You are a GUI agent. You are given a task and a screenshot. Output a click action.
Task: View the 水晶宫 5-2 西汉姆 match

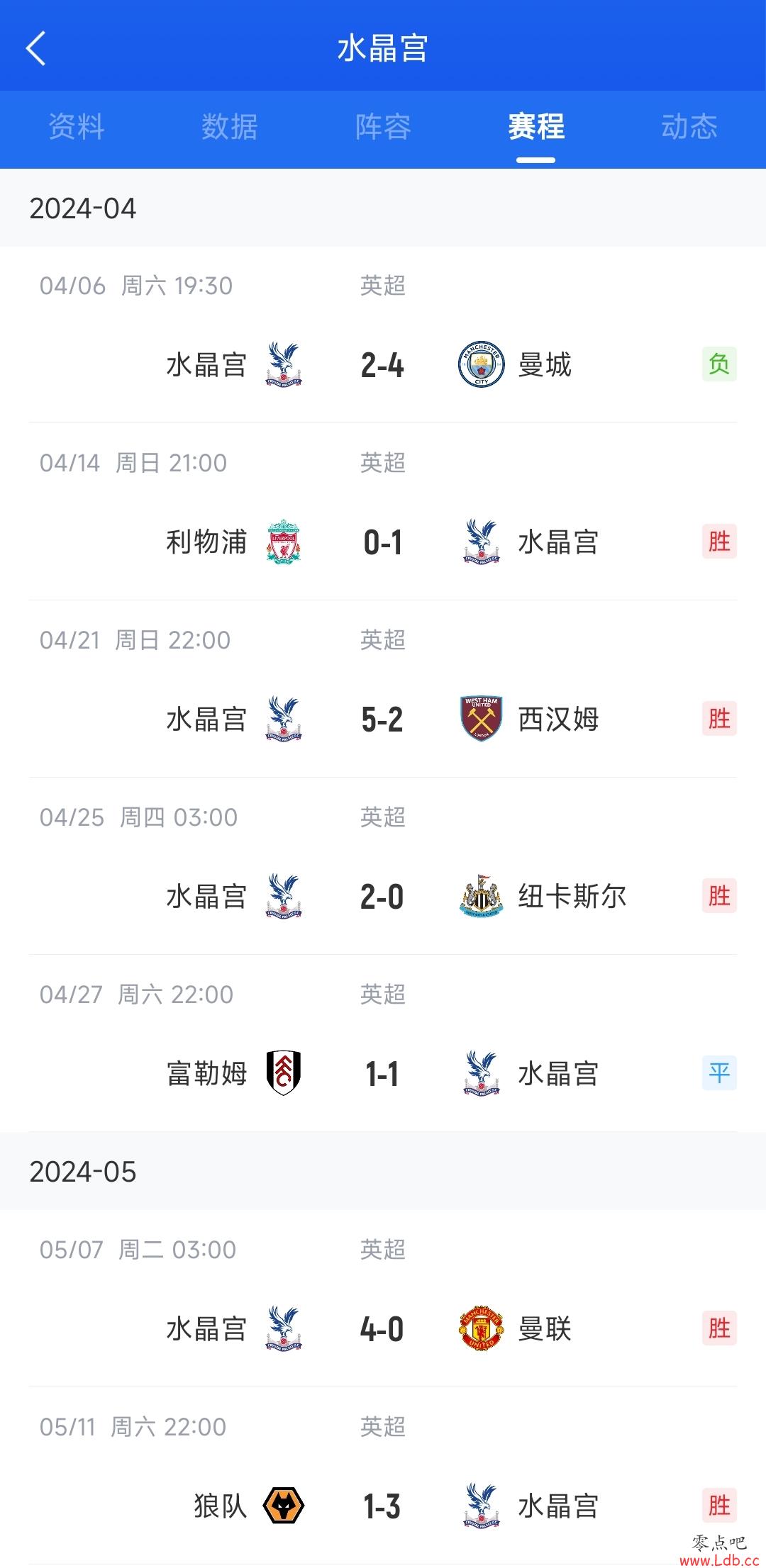coord(383,689)
